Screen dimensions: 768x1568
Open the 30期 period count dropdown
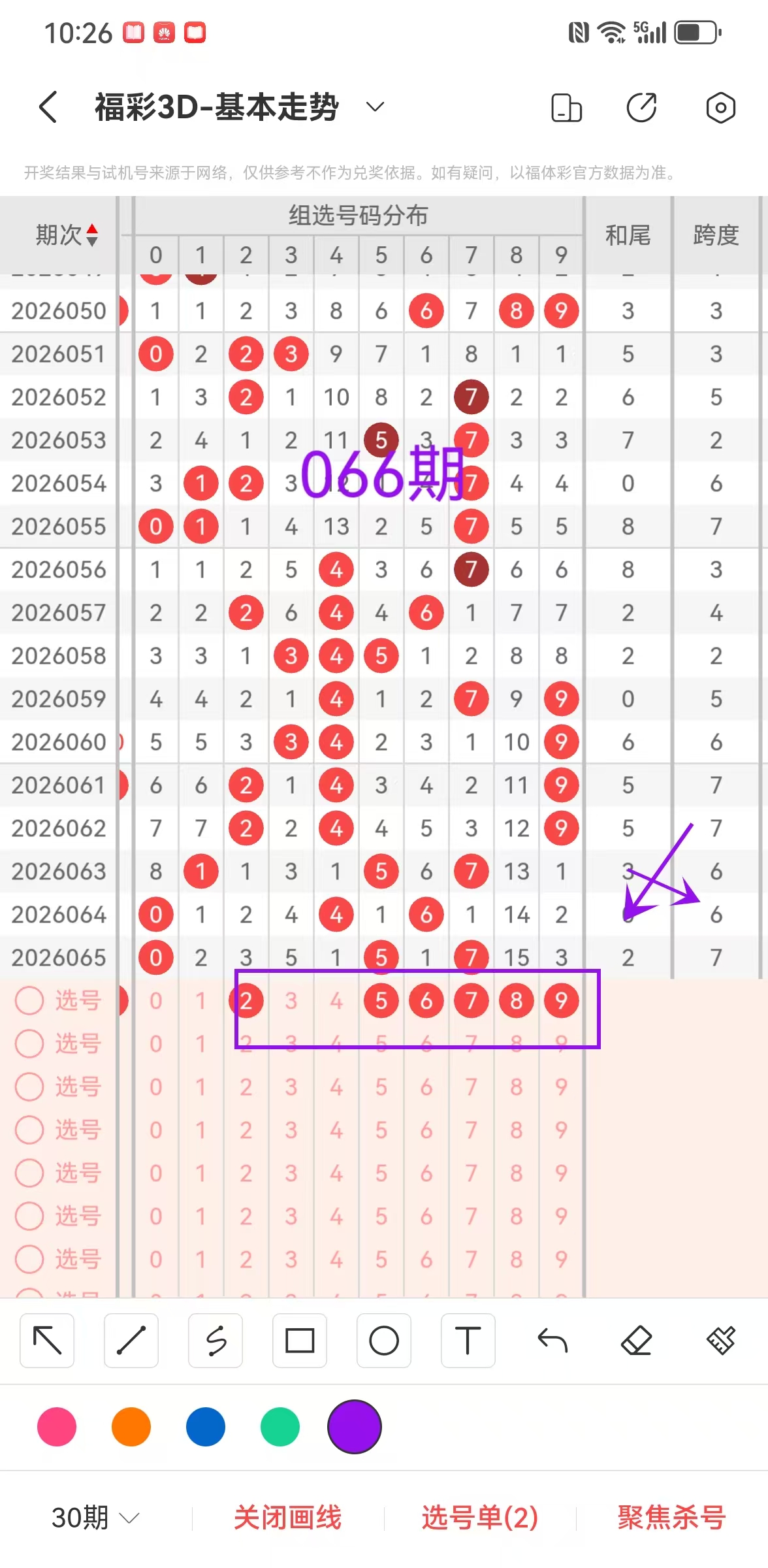pyautogui.click(x=95, y=1518)
